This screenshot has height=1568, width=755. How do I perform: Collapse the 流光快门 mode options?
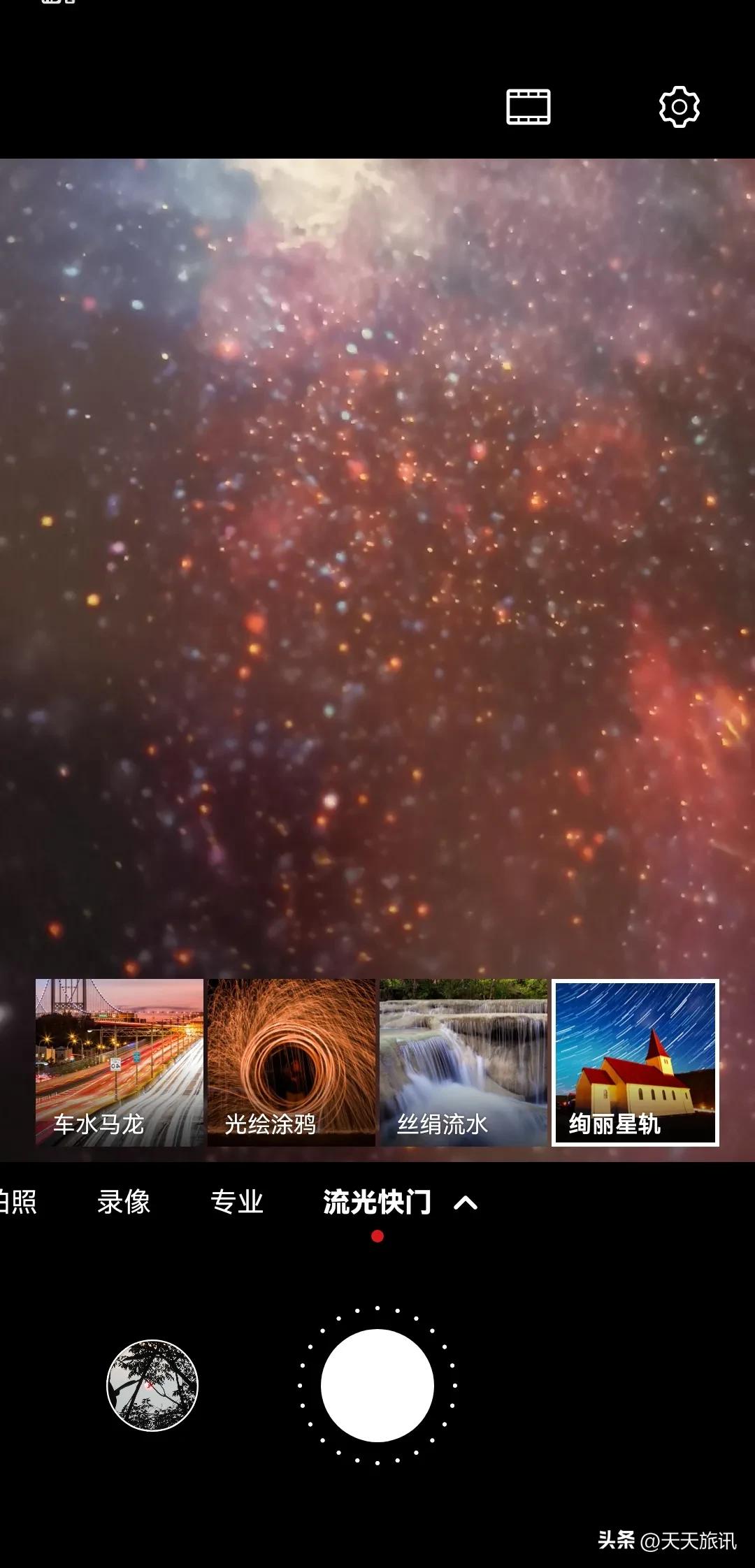coord(466,1203)
